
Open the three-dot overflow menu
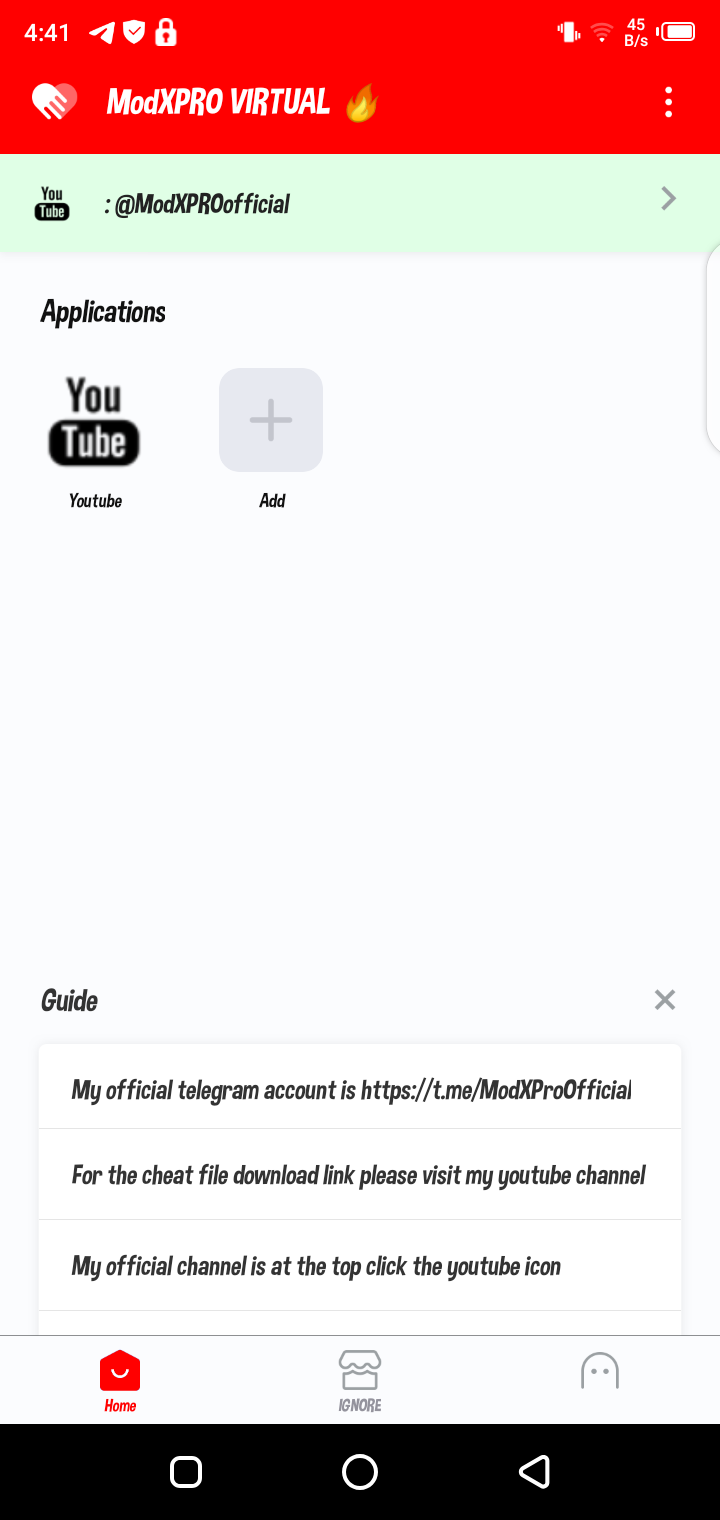[668, 102]
